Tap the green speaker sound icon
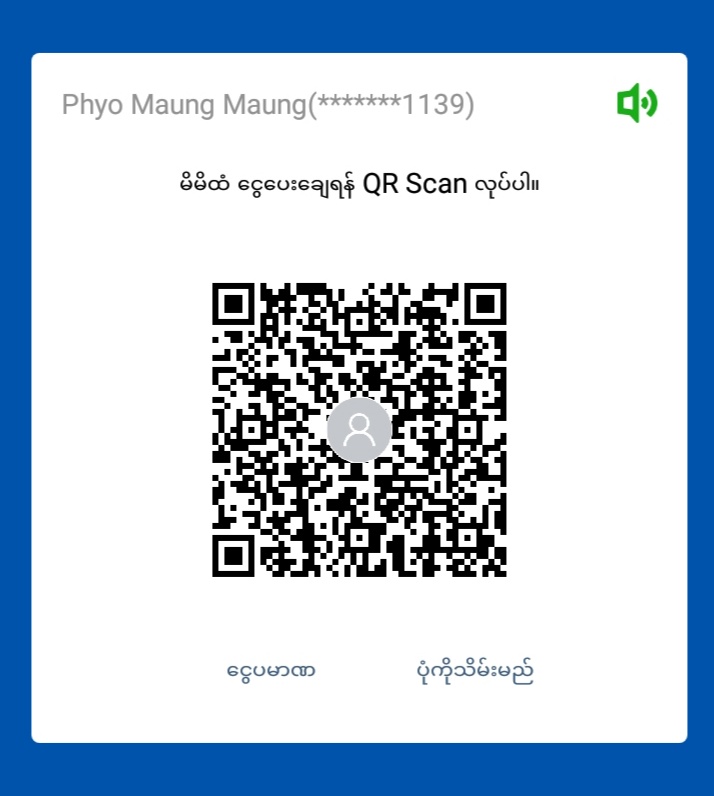Viewport: 714px width, 796px height. [x=636, y=104]
